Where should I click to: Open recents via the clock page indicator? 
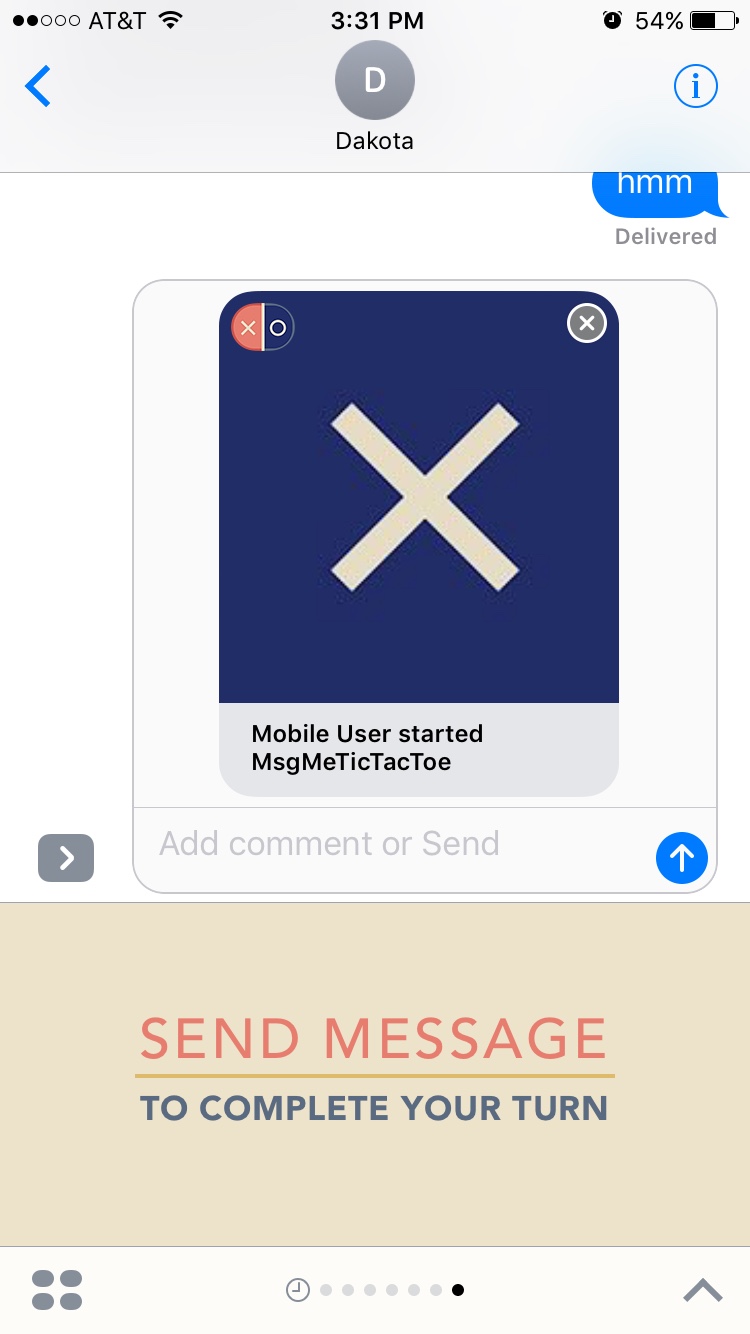(297, 1290)
